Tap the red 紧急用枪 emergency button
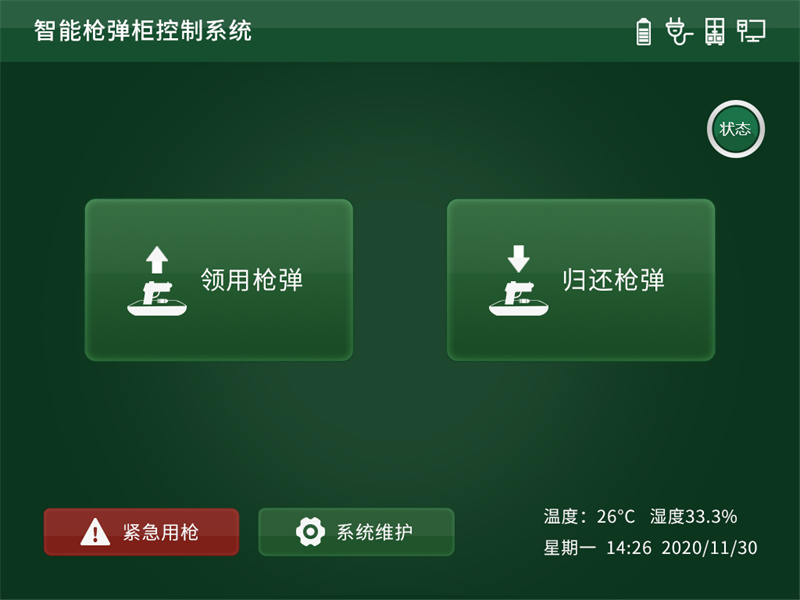This screenshot has height=600, width=800. (141, 532)
